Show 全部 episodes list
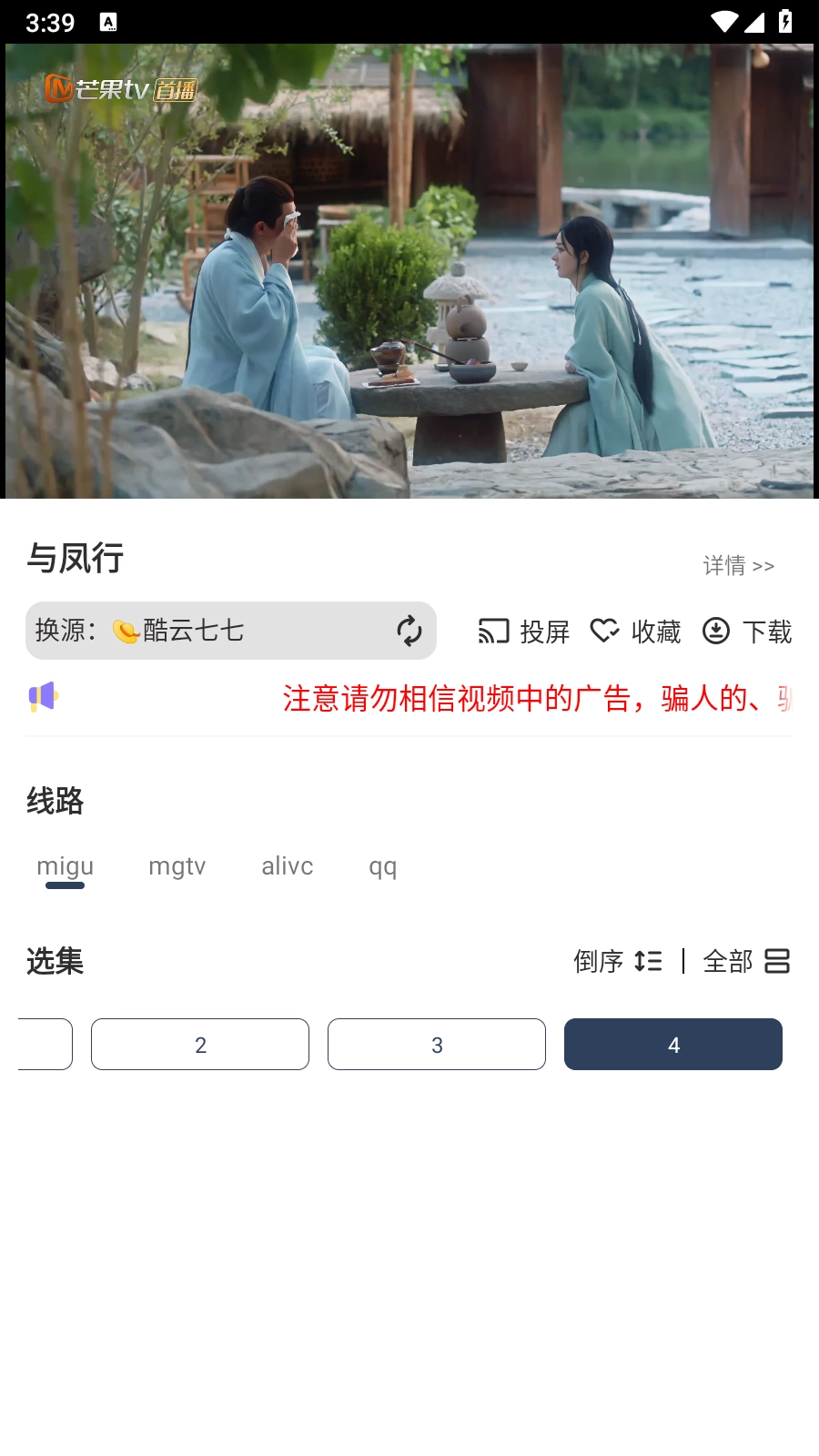Viewport: 819px width, 1456px height. point(746,961)
